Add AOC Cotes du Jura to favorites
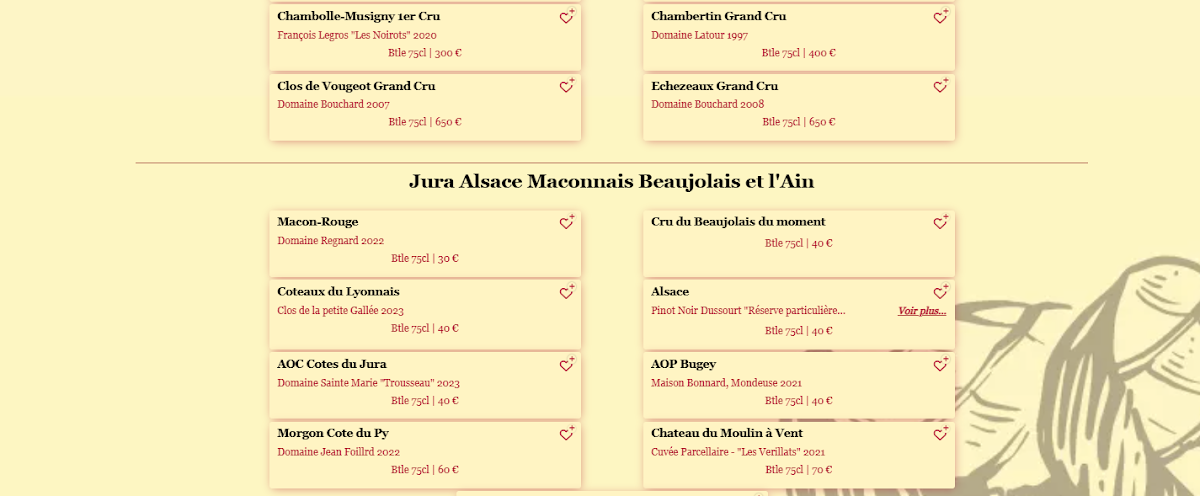 point(566,364)
